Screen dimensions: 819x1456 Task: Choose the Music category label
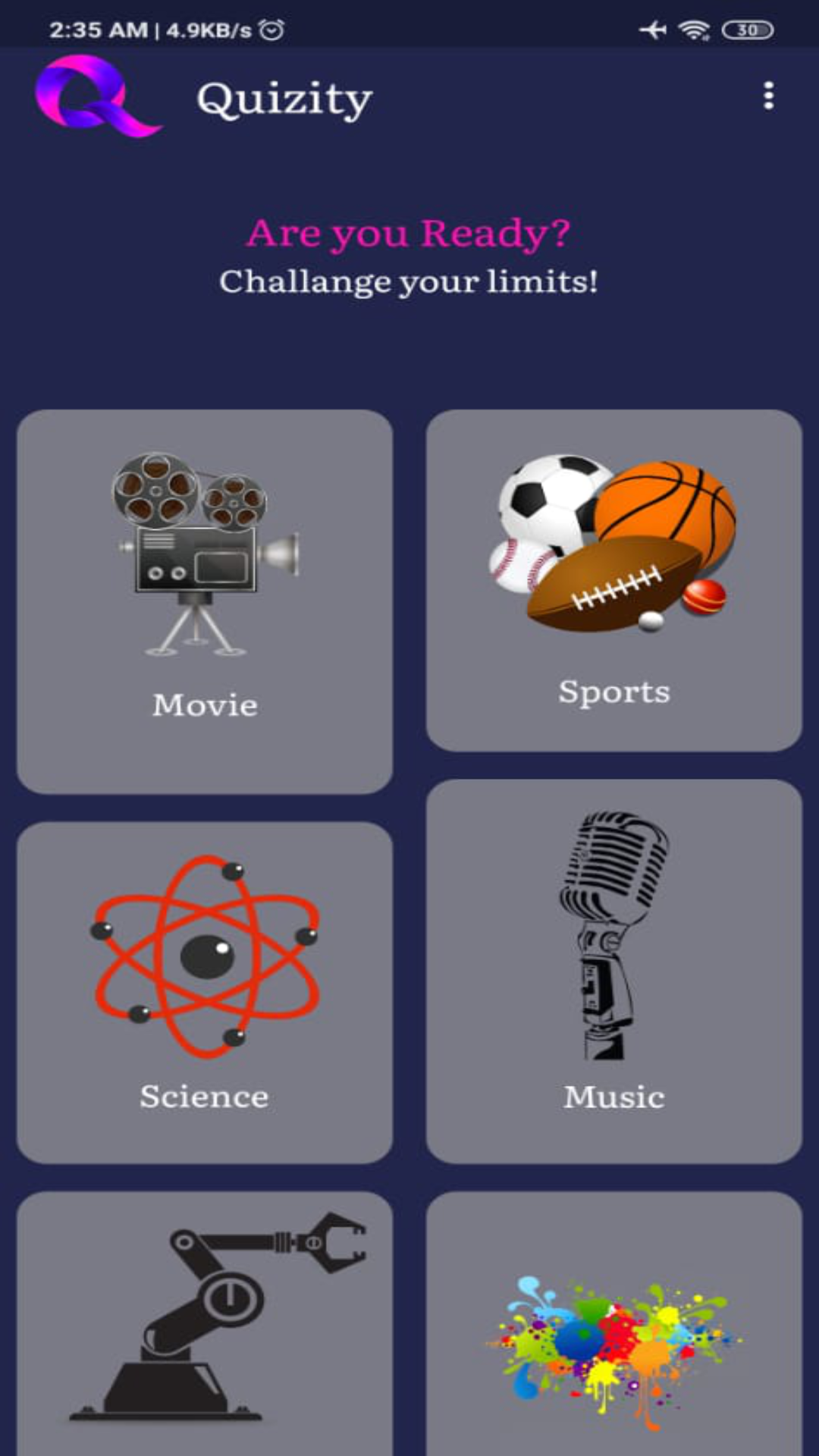point(614,1095)
